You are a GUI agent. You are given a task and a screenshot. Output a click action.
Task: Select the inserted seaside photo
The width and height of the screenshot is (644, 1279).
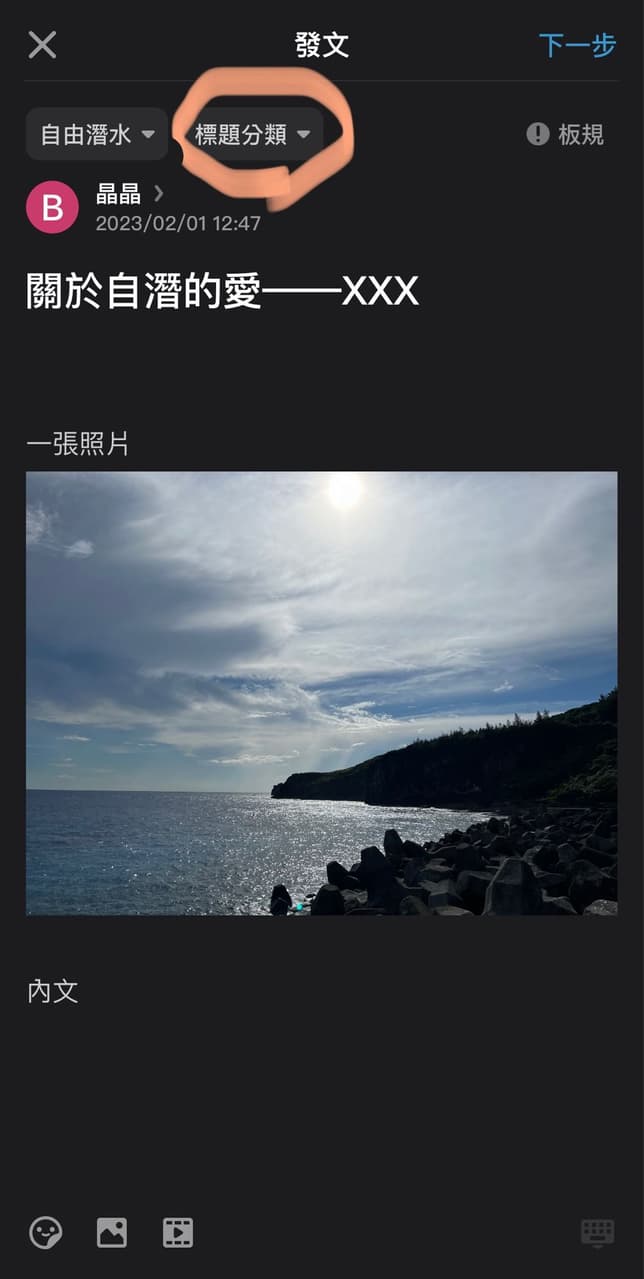coord(321,693)
